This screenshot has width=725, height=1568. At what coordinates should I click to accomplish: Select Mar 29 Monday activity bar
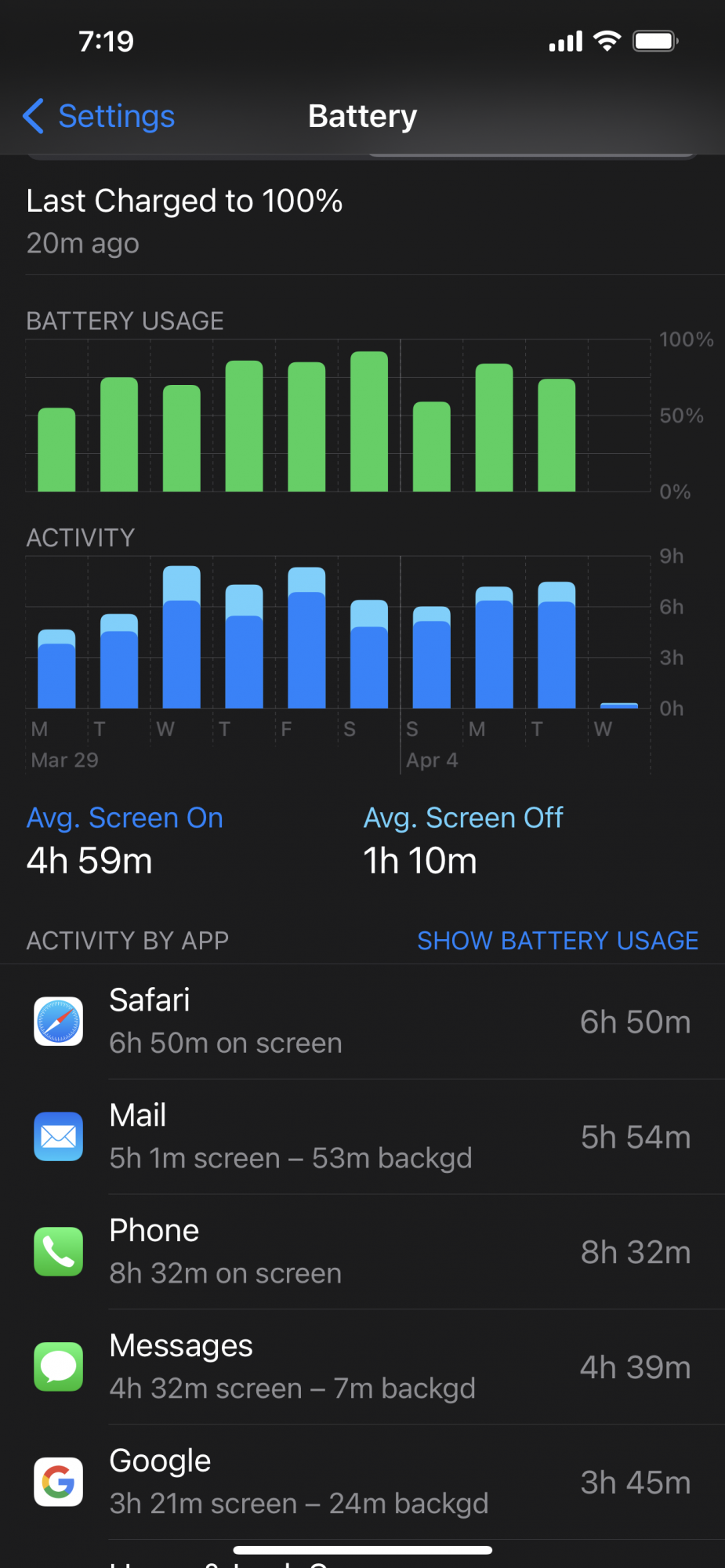(56, 669)
